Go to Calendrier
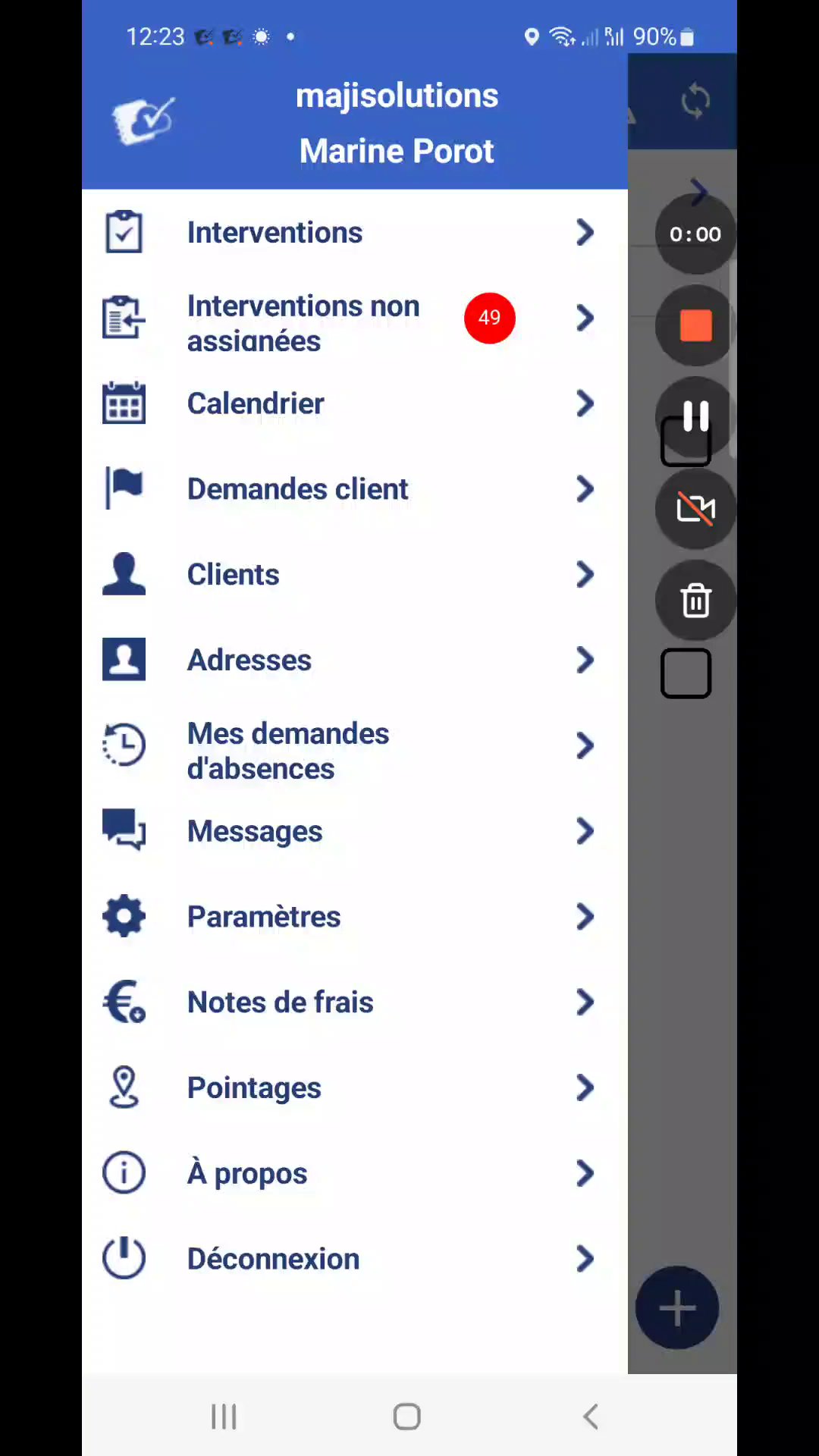Image resolution: width=819 pixels, height=1456 pixels. 256,403
